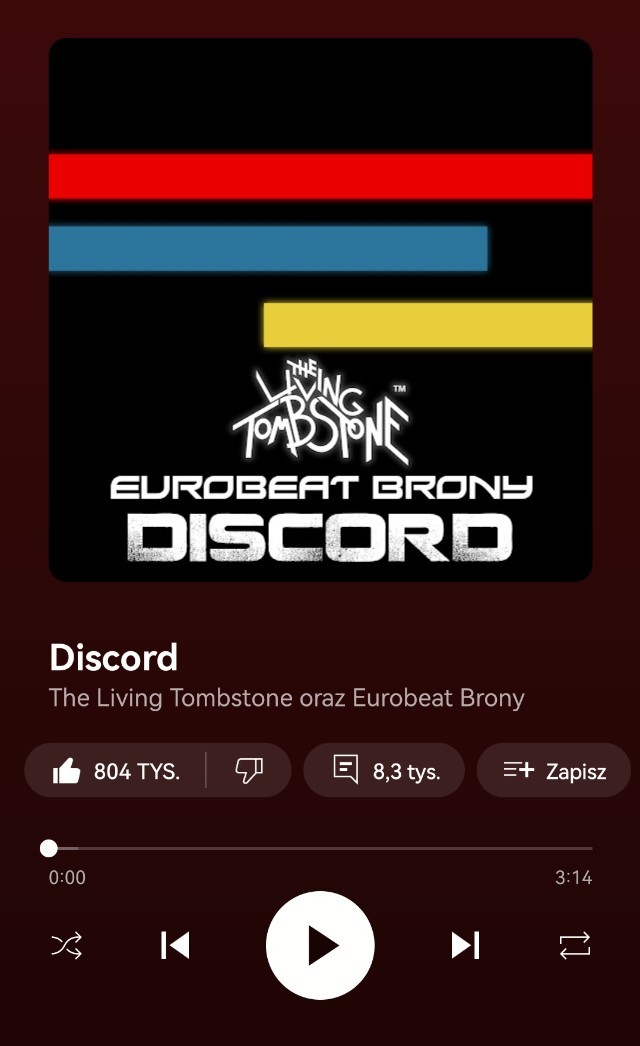The height and width of the screenshot is (1046, 640).
Task: Skip to the previous track
Action: point(175,945)
